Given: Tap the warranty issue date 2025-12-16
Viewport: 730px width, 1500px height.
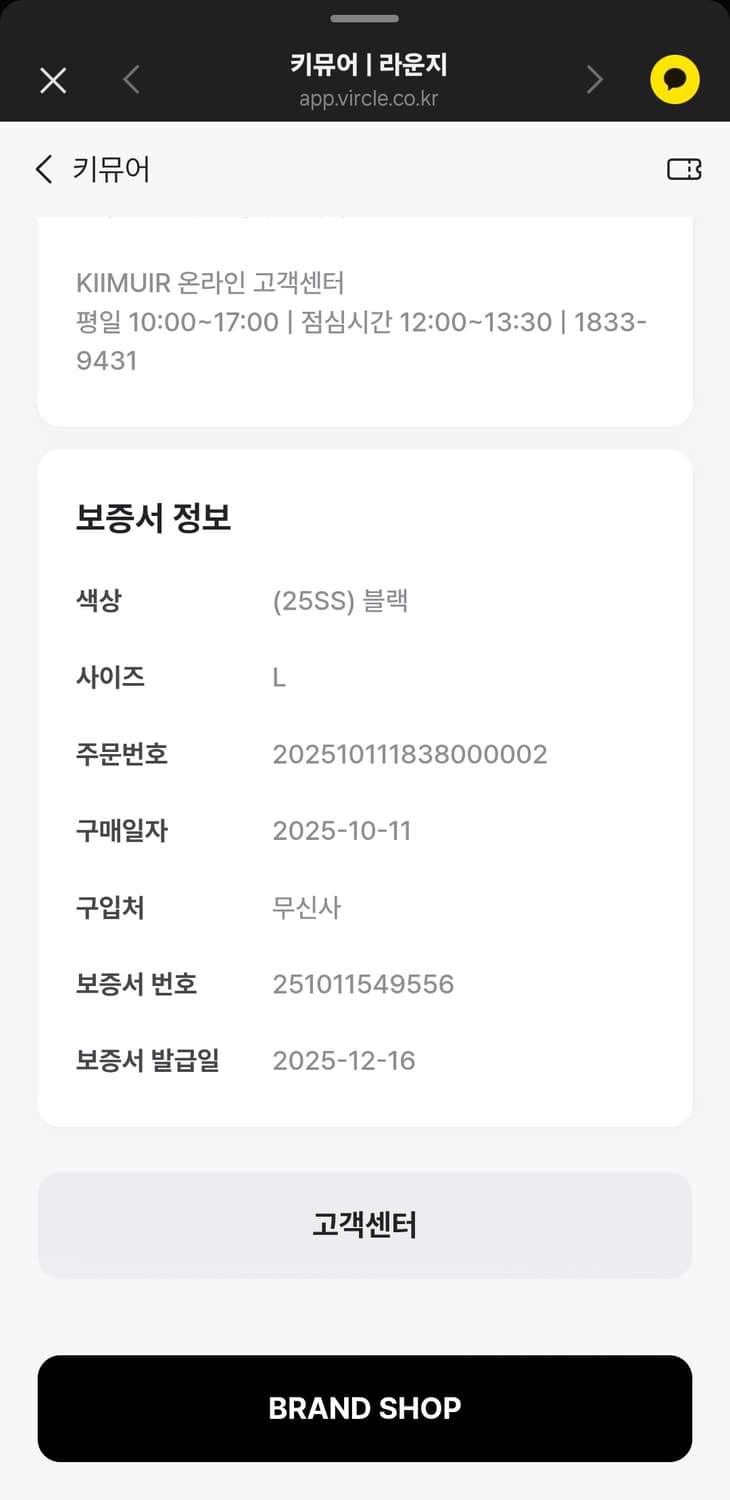Looking at the screenshot, I should [345, 1060].
